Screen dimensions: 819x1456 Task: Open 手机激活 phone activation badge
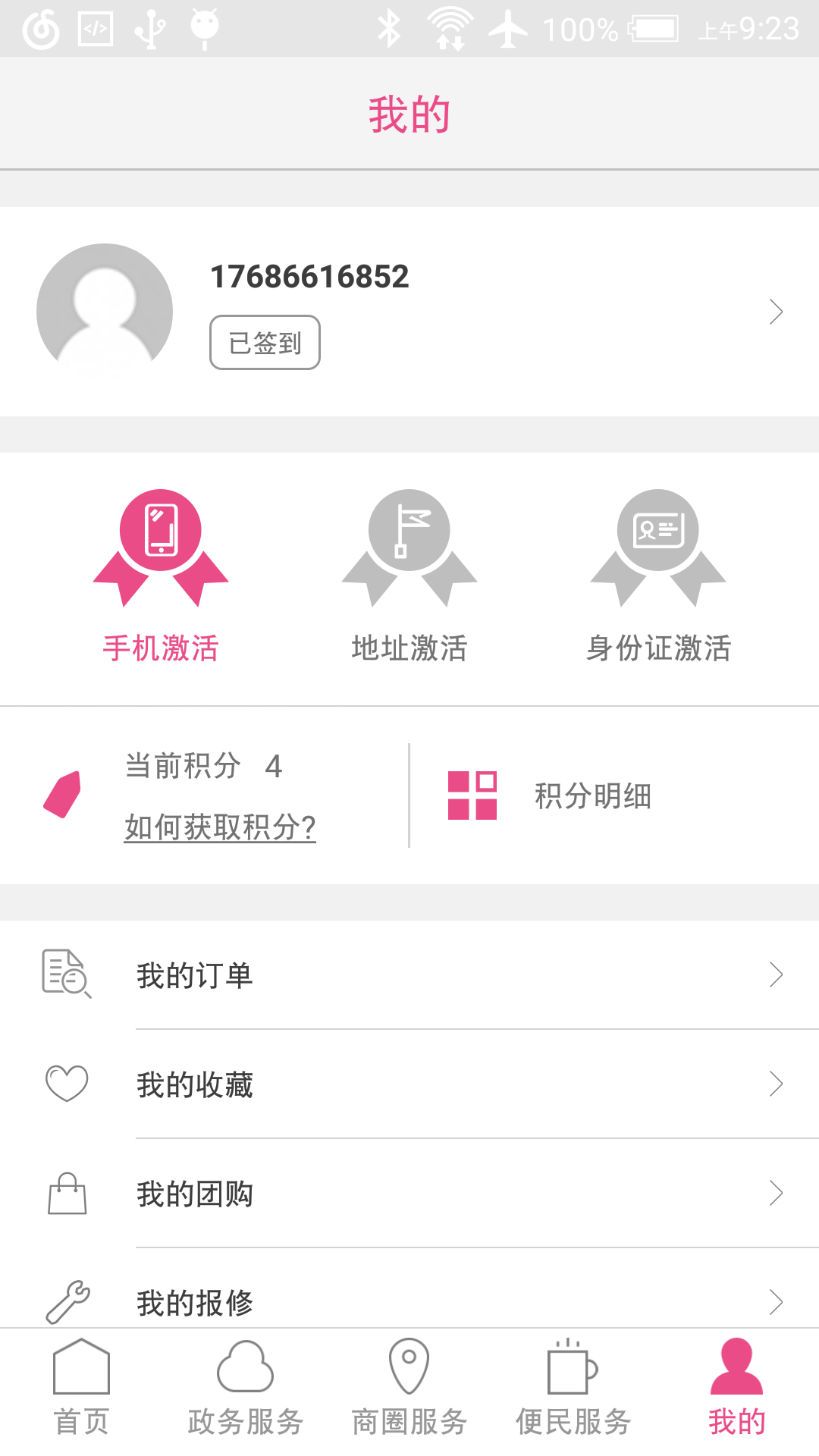tap(161, 576)
